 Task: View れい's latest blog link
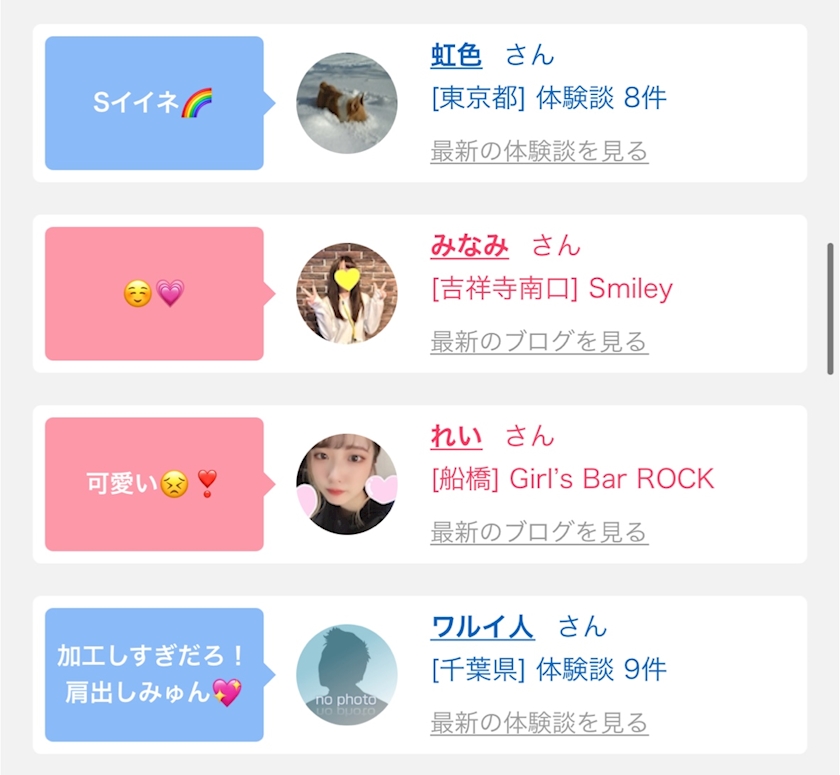click(539, 532)
